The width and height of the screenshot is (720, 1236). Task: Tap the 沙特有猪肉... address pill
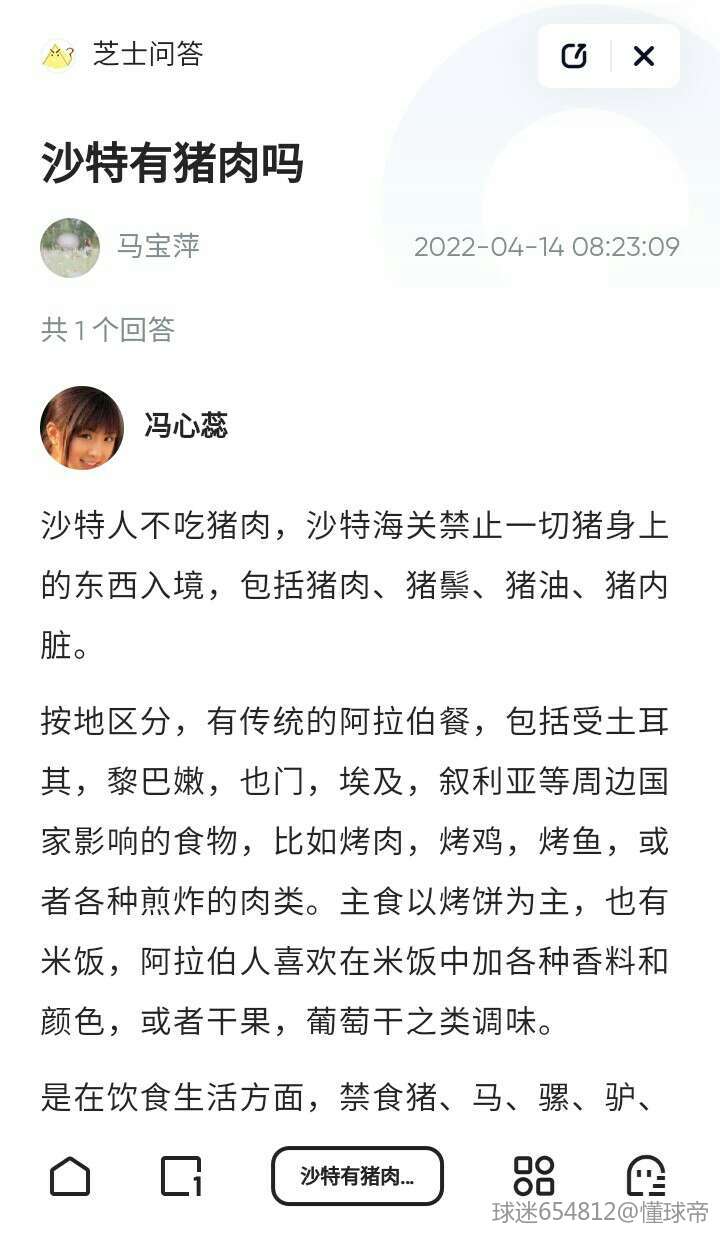tap(357, 1176)
